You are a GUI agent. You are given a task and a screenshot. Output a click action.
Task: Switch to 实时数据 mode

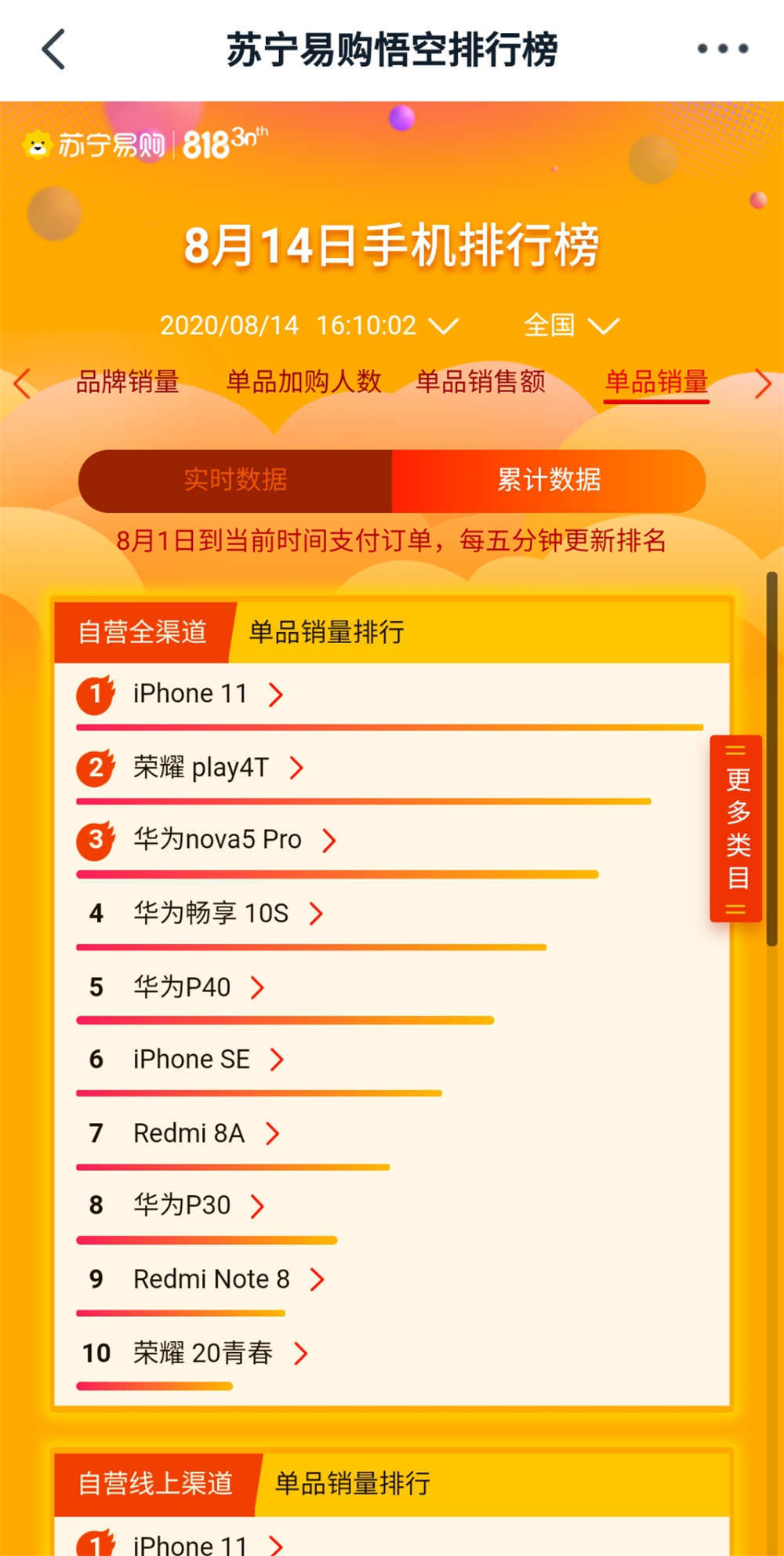234,481
